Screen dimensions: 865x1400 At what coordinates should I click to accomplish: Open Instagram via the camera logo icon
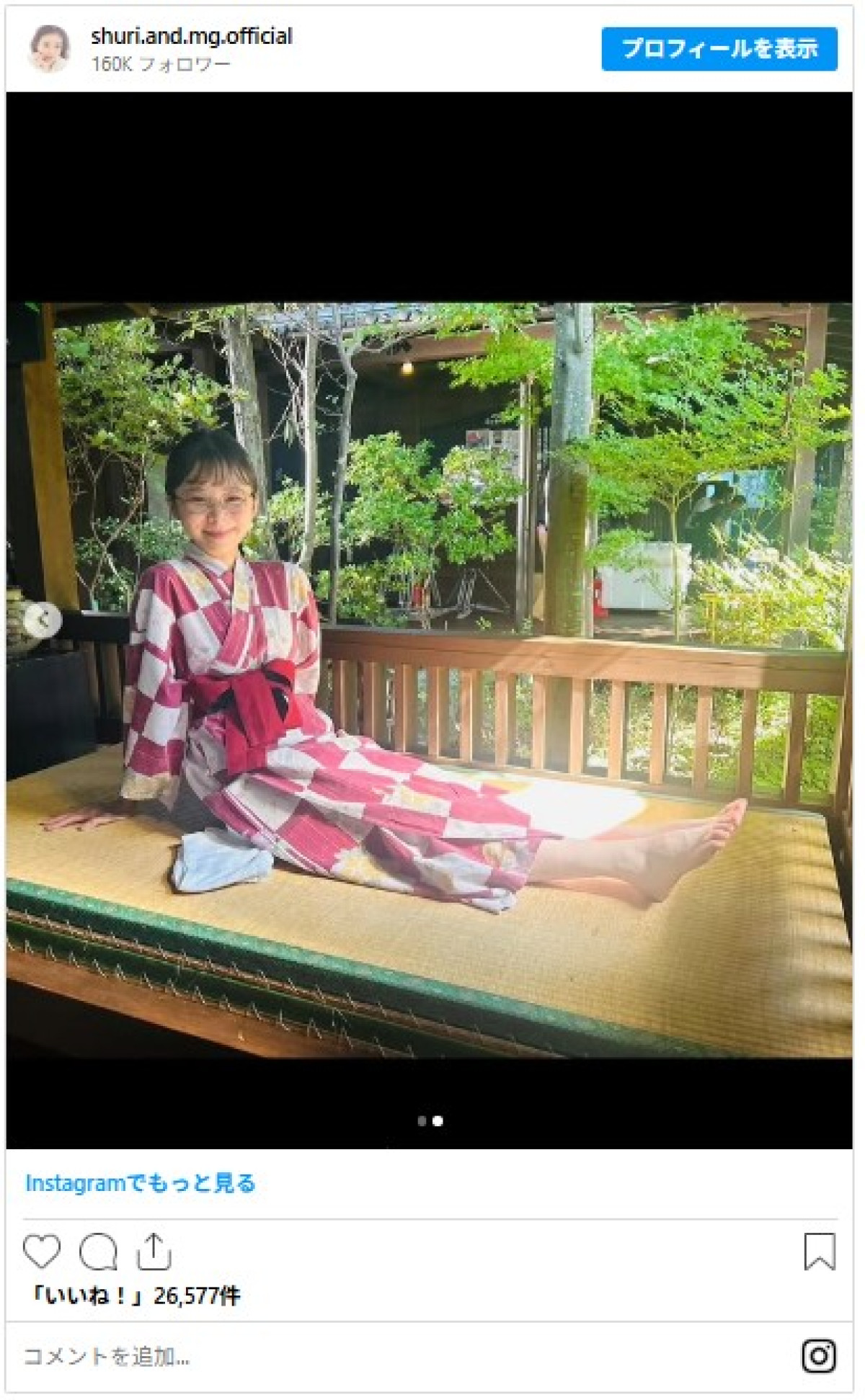click(x=819, y=1356)
